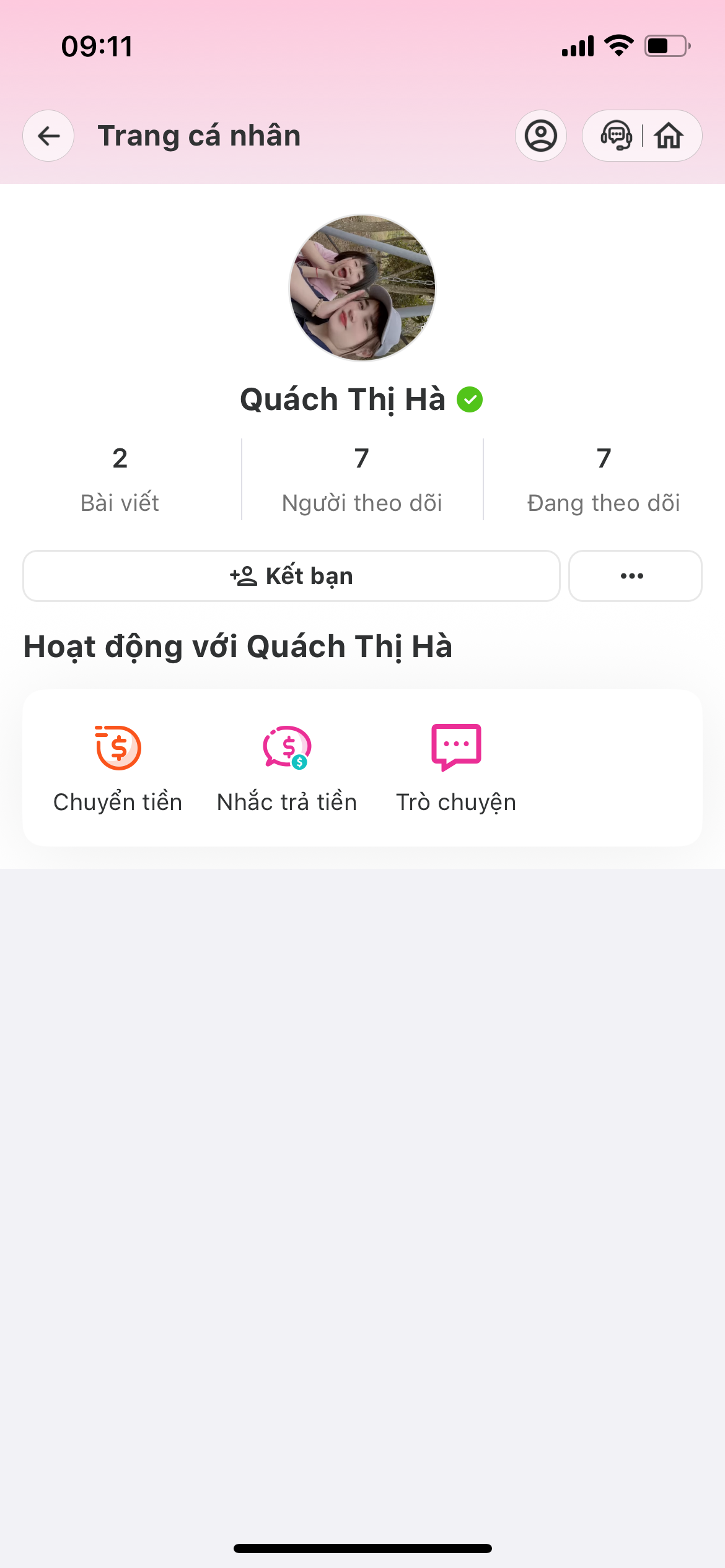Select Chuyển tiền to transfer money
The image size is (725, 1568).
[x=118, y=768]
